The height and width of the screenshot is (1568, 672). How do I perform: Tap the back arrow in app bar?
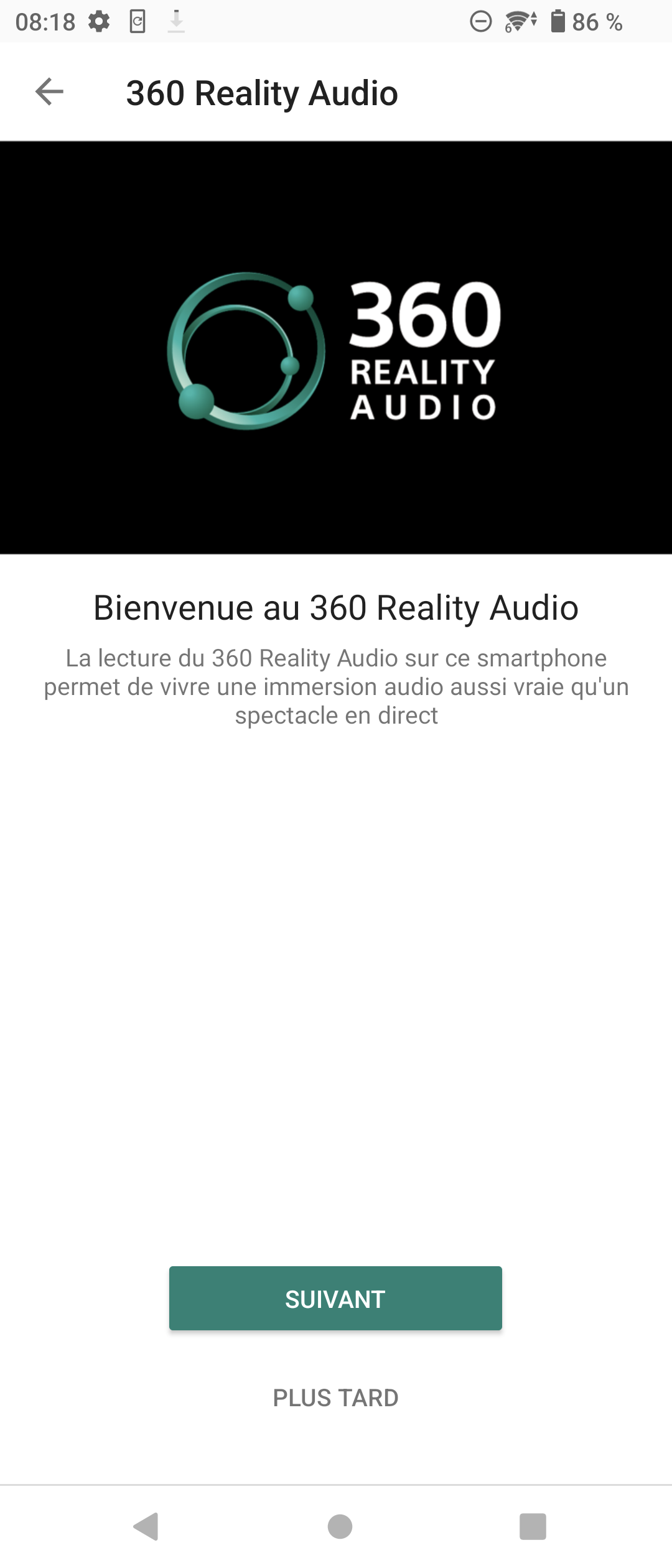(x=49, y=92)
